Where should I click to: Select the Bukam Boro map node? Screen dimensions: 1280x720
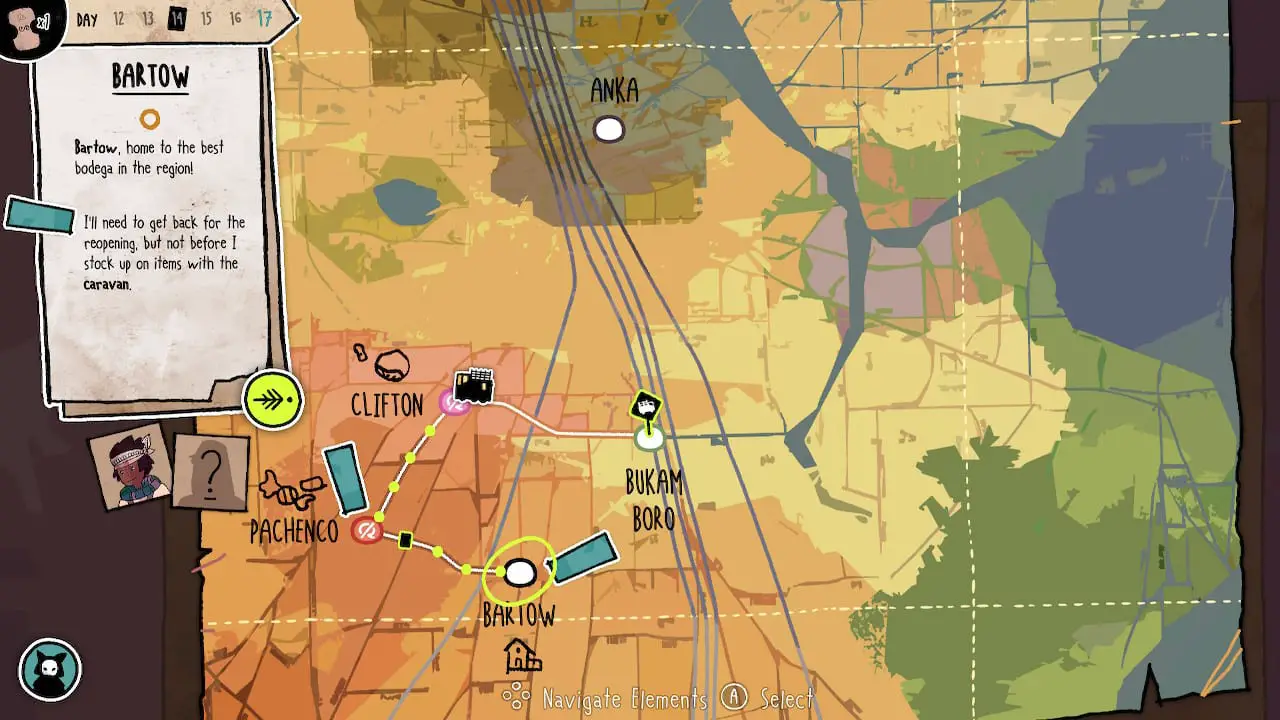(x=649, y=437)
